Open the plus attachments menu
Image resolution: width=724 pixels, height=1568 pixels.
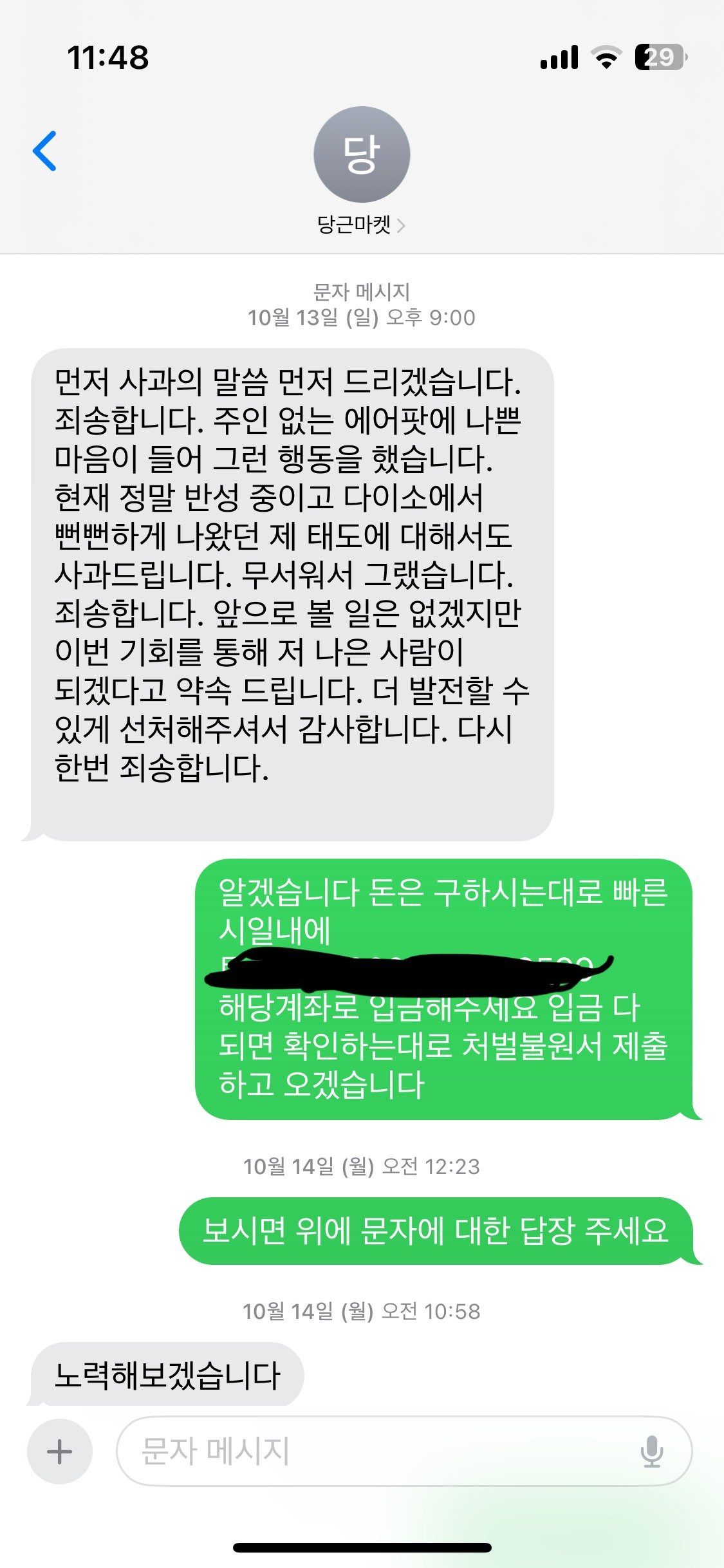click(60, 1451)
